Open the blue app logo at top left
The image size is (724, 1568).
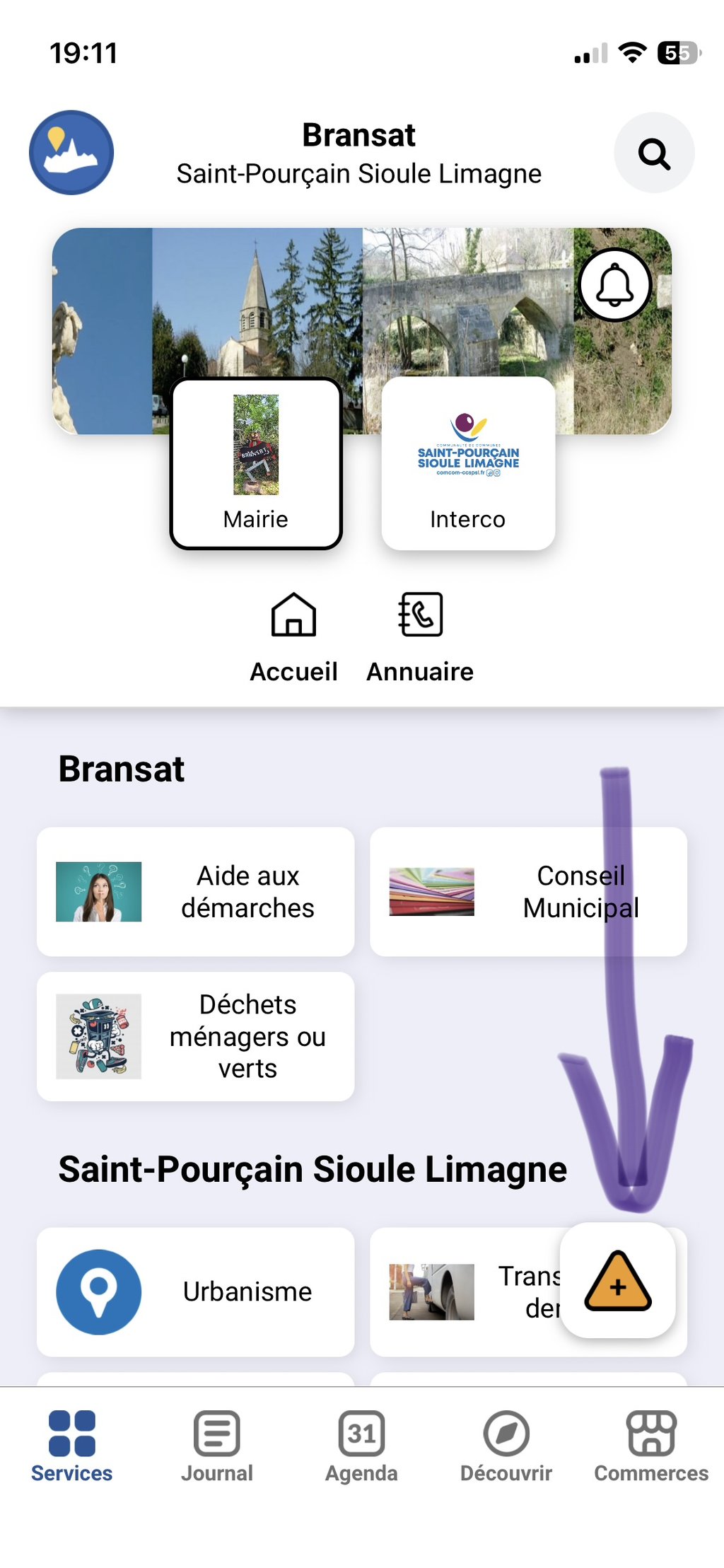[x=71, y=153]
